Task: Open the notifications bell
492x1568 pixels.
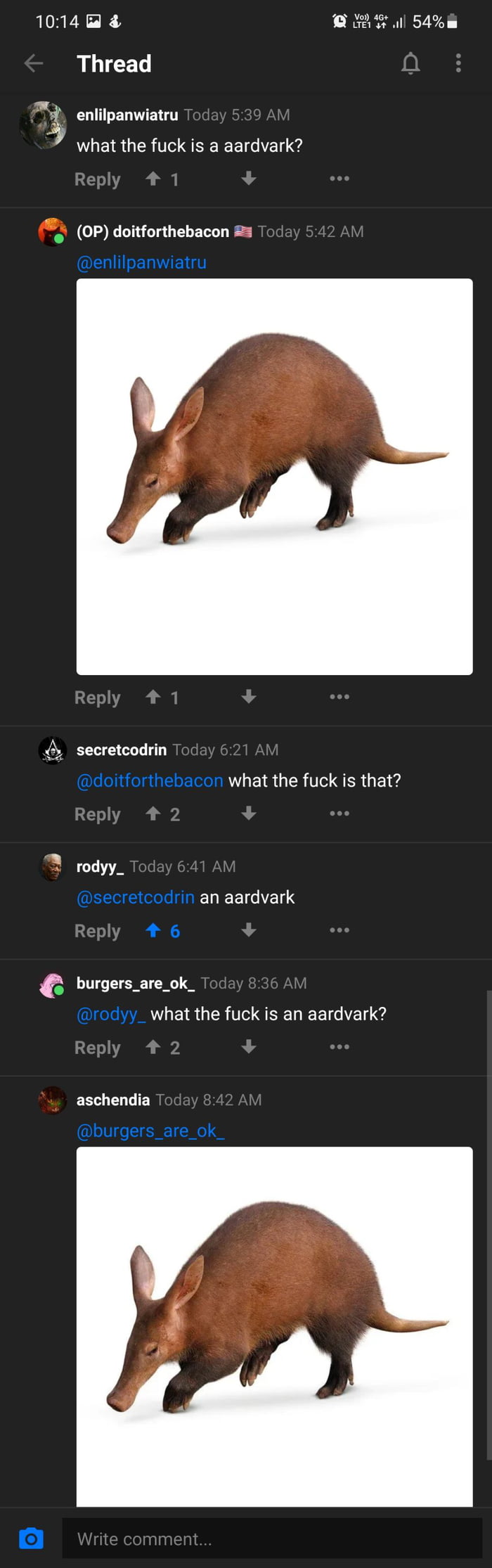Action: (x=410, y=63)
